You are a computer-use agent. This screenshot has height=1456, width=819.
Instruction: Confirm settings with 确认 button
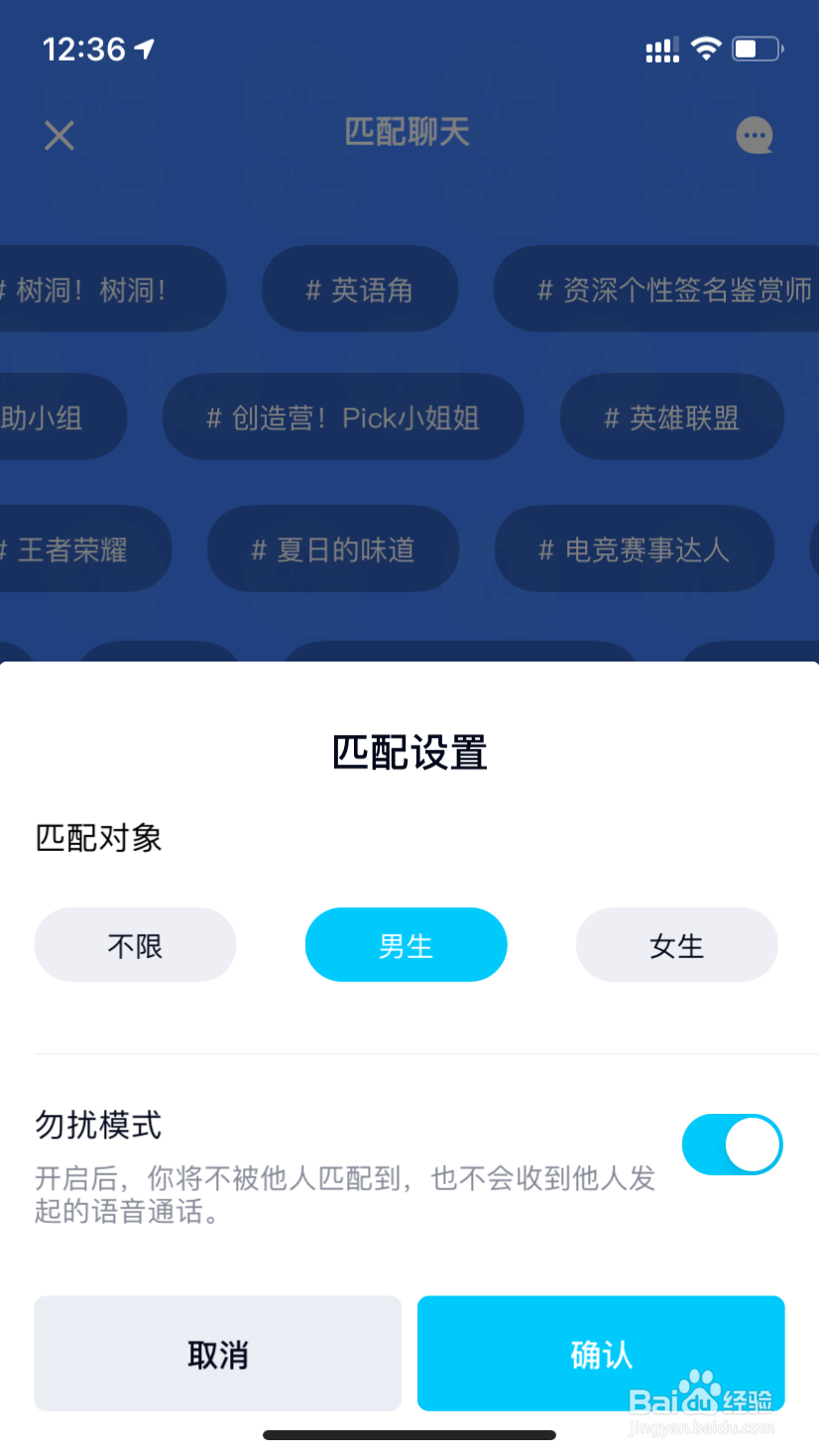pyautogui.click(x=600, y=1353)
